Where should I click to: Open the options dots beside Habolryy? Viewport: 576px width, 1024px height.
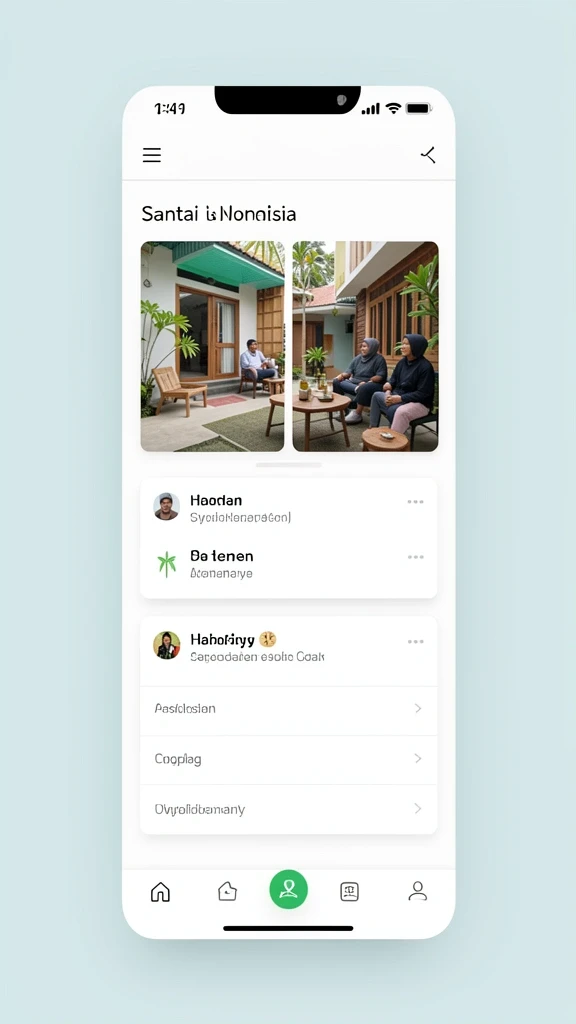(x=415, y=642)
